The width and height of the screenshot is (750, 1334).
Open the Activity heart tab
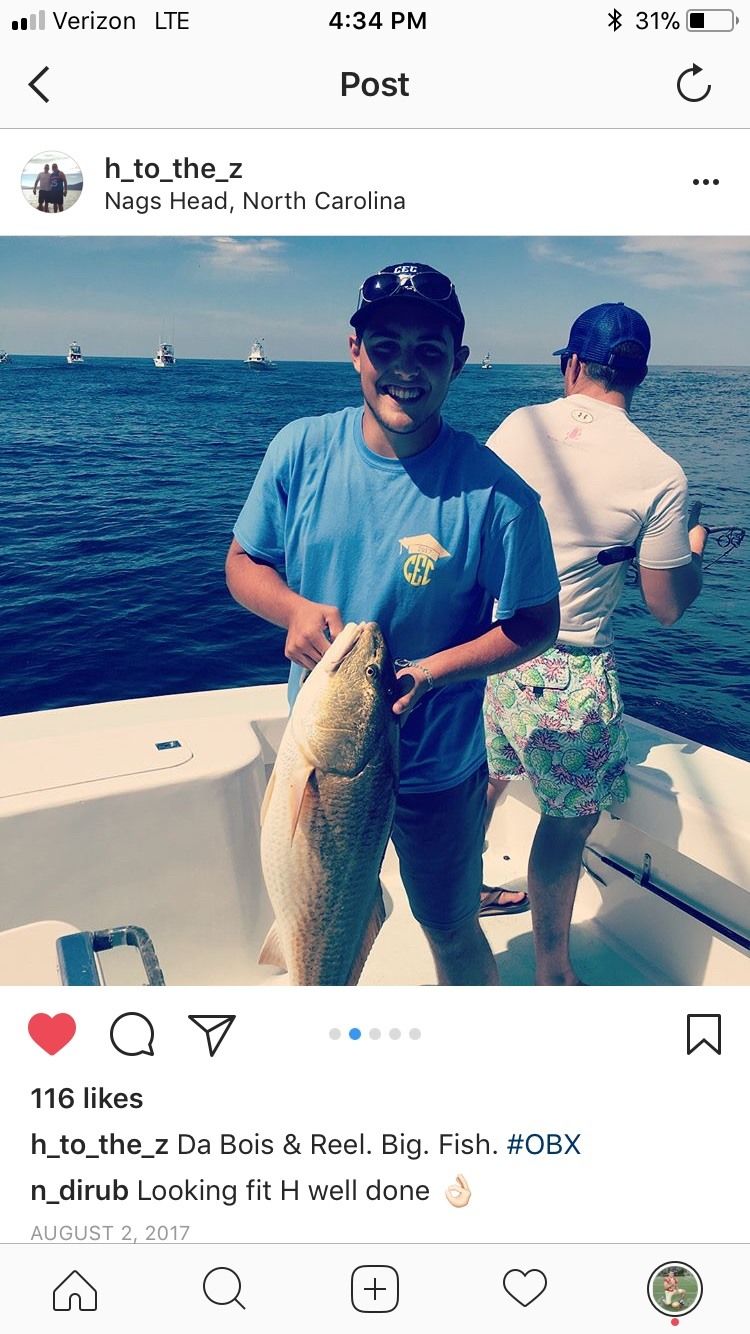[x=525, y=1289]
